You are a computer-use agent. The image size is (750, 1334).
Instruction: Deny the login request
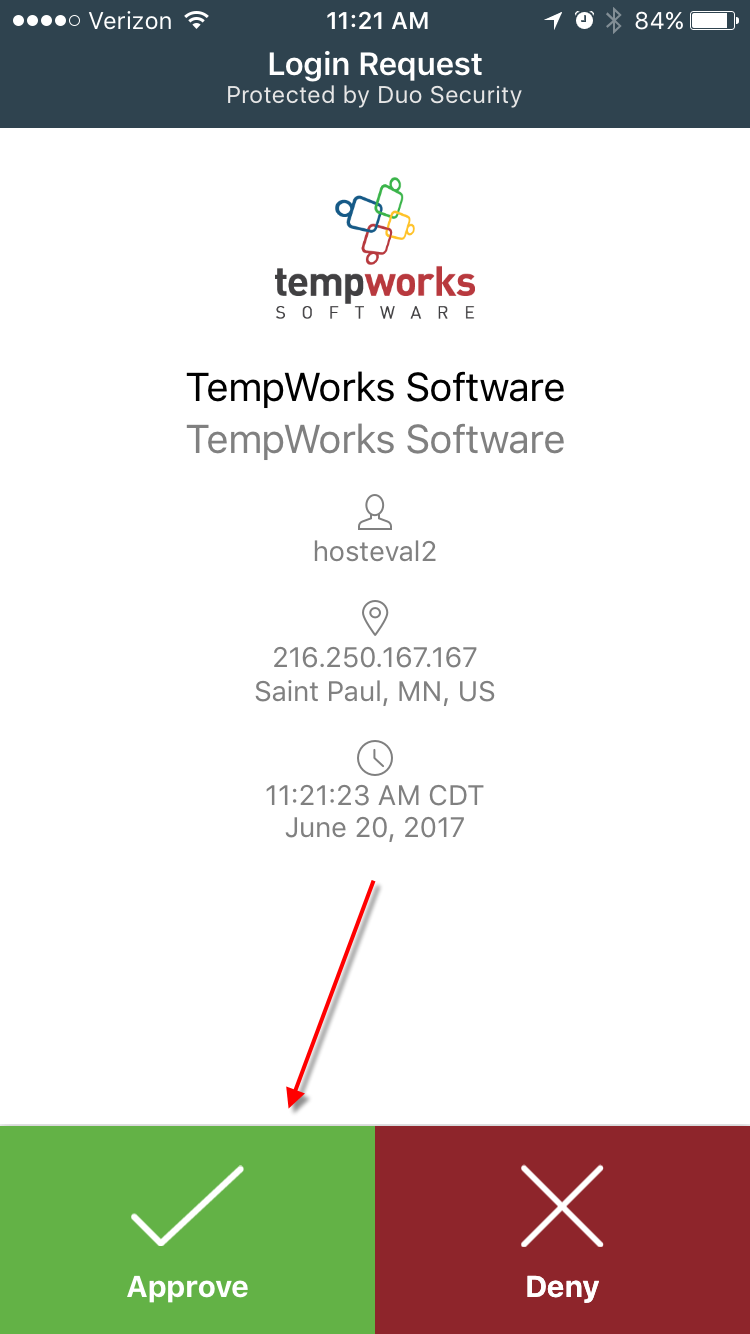coord(562,1230)
